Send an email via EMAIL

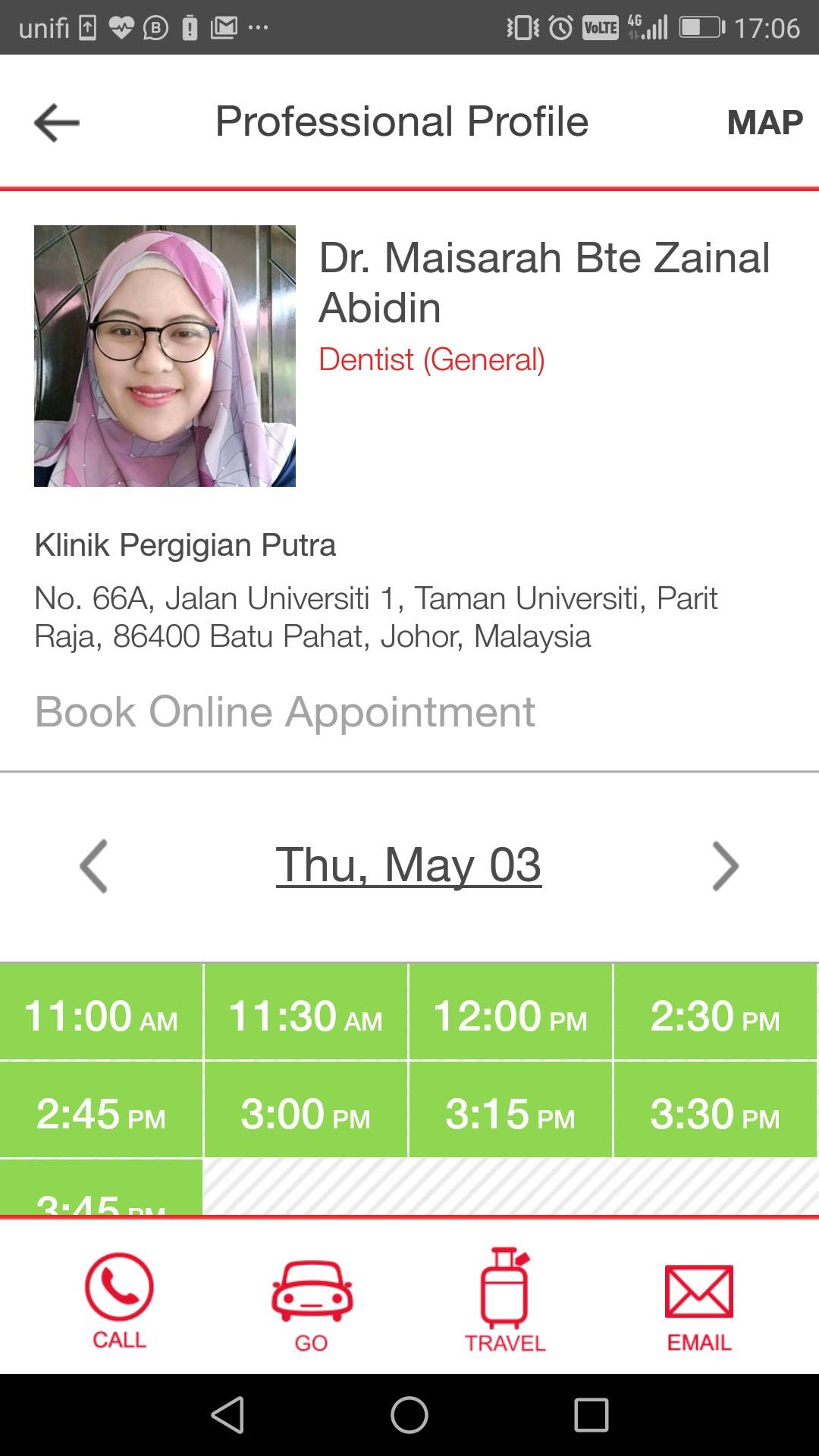pyautogui.click(x=699, y=1307)
